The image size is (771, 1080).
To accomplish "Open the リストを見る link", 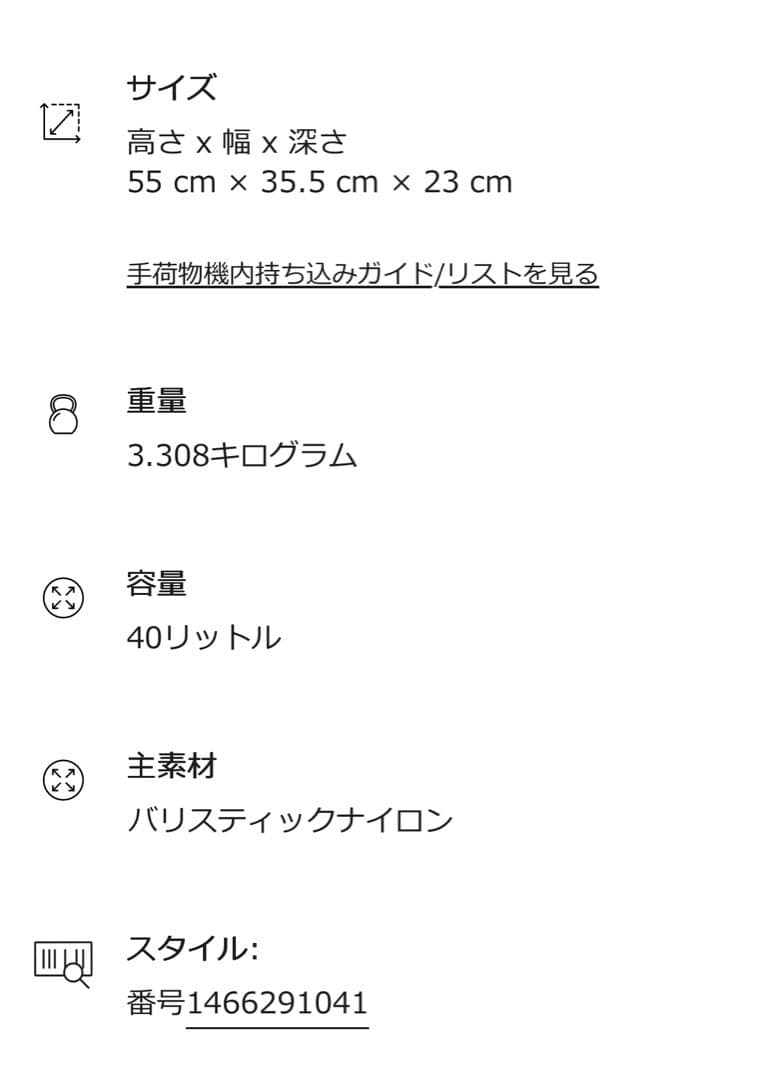I will (520, 272).
